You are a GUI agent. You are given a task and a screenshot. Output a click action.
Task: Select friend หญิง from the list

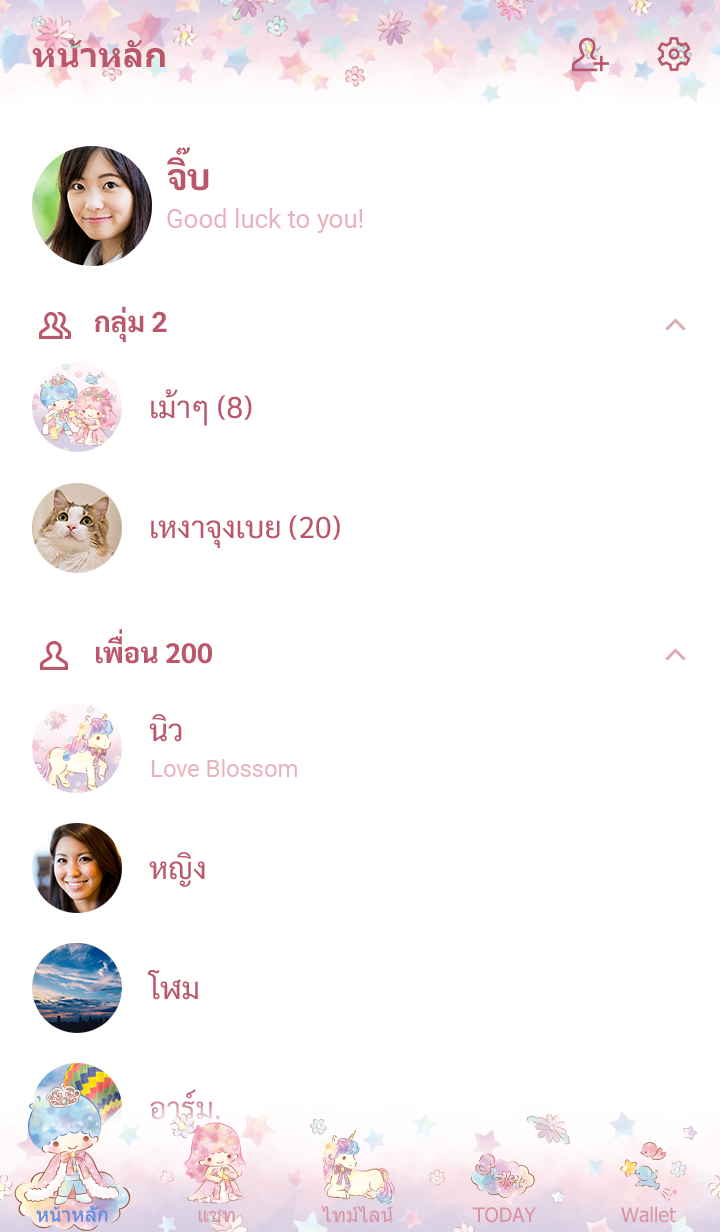click(178, 868)
